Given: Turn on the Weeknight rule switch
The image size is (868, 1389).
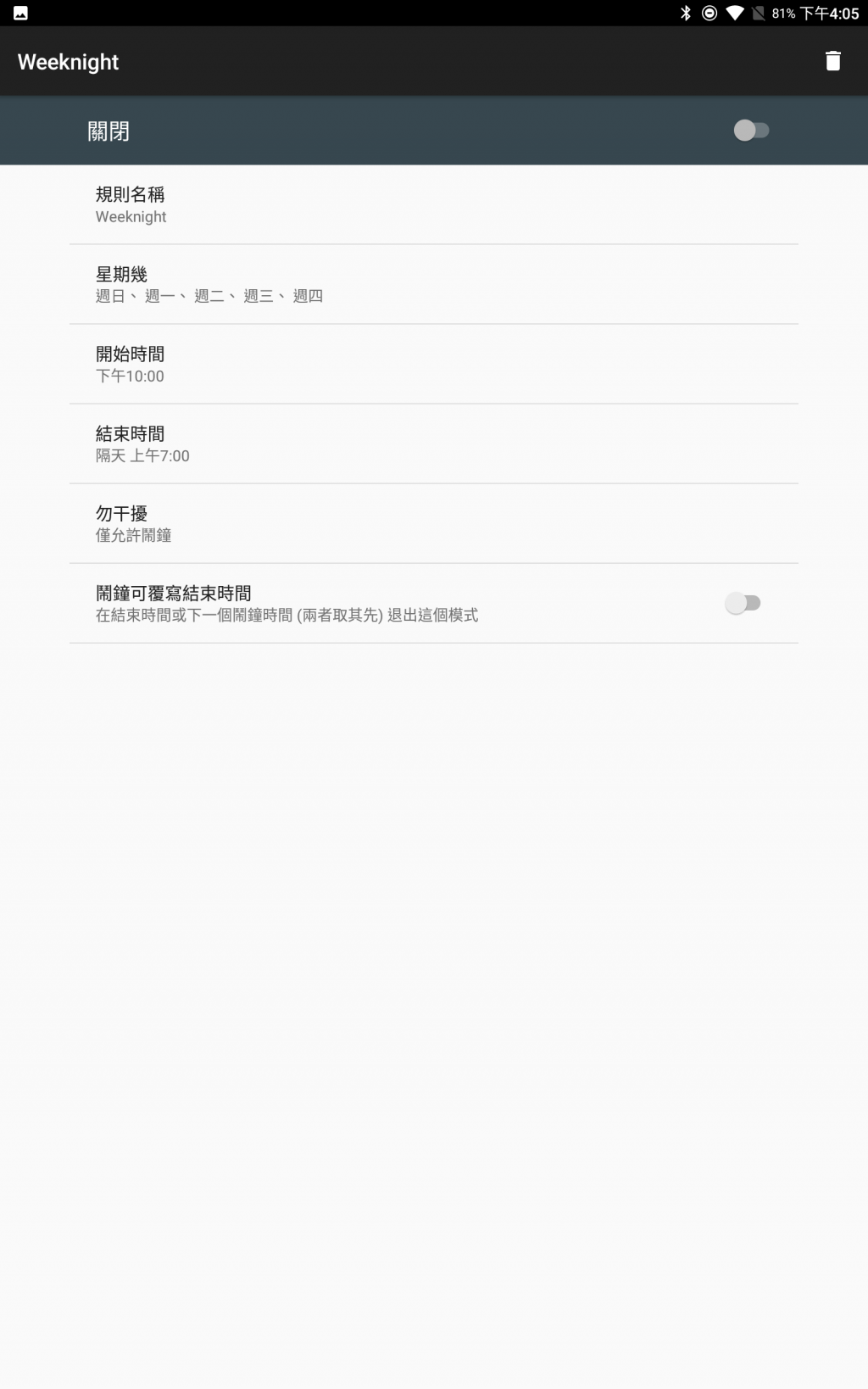Looking at the screenshot, I should point(751,131).
